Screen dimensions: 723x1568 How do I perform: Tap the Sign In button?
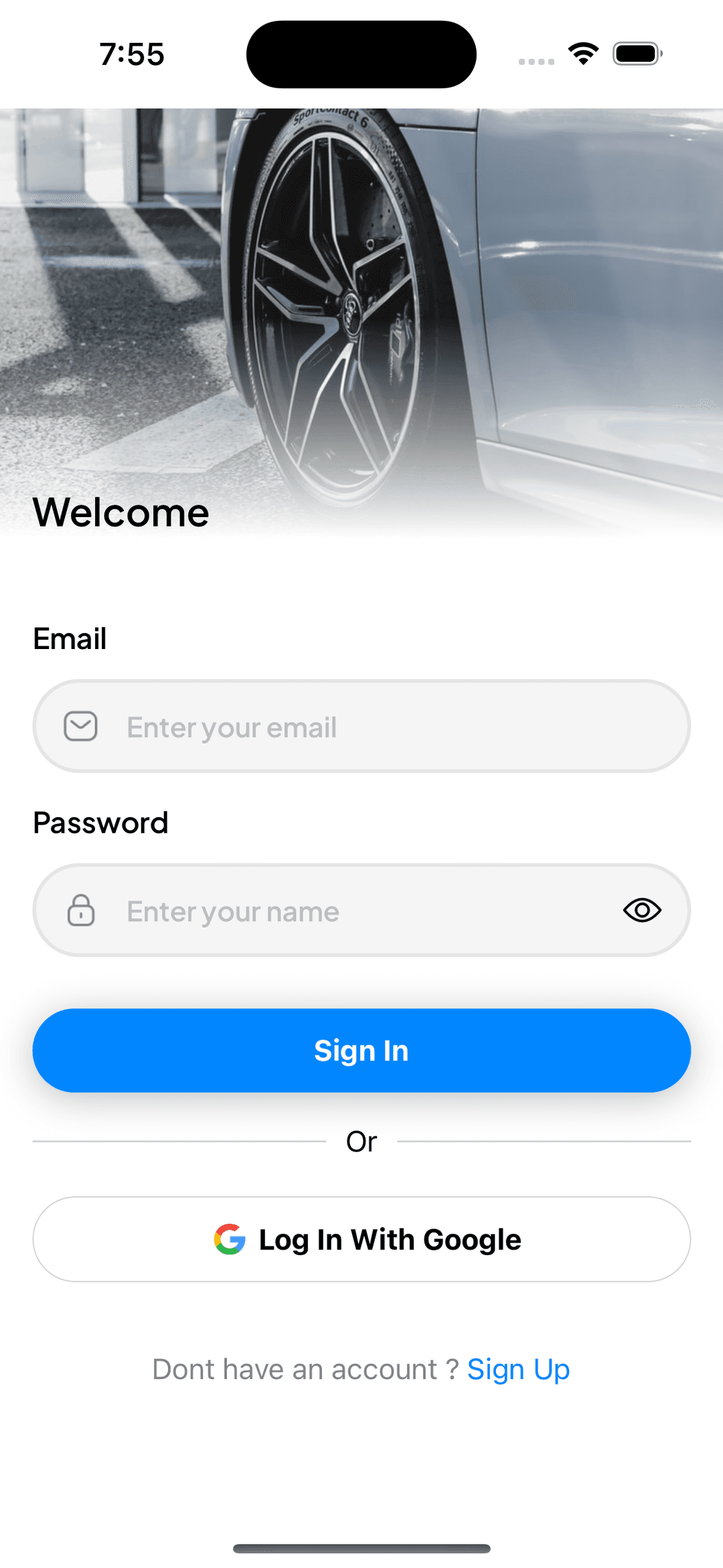(x=361, y=1050)
